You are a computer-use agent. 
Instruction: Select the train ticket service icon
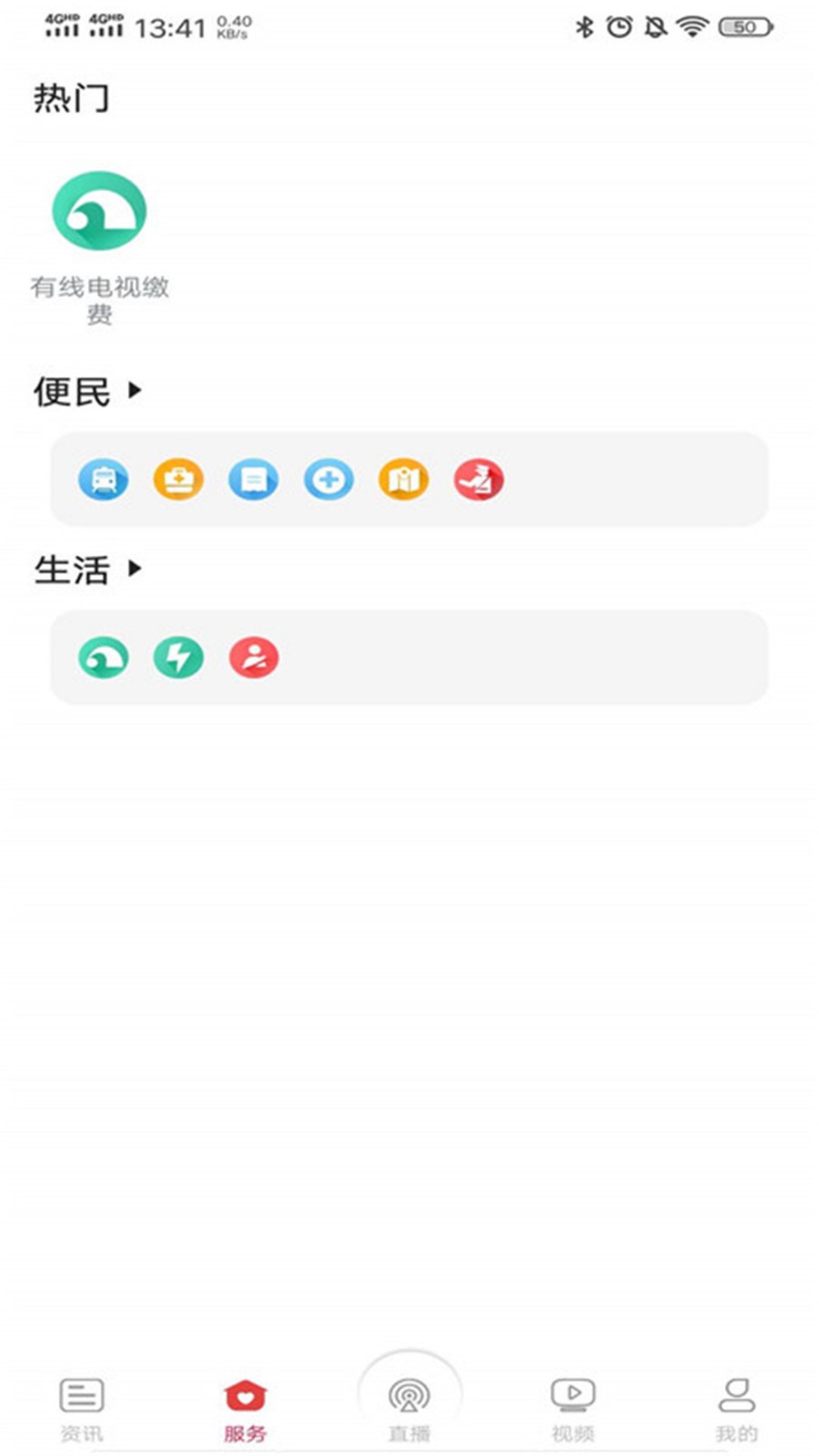[103, 480]
